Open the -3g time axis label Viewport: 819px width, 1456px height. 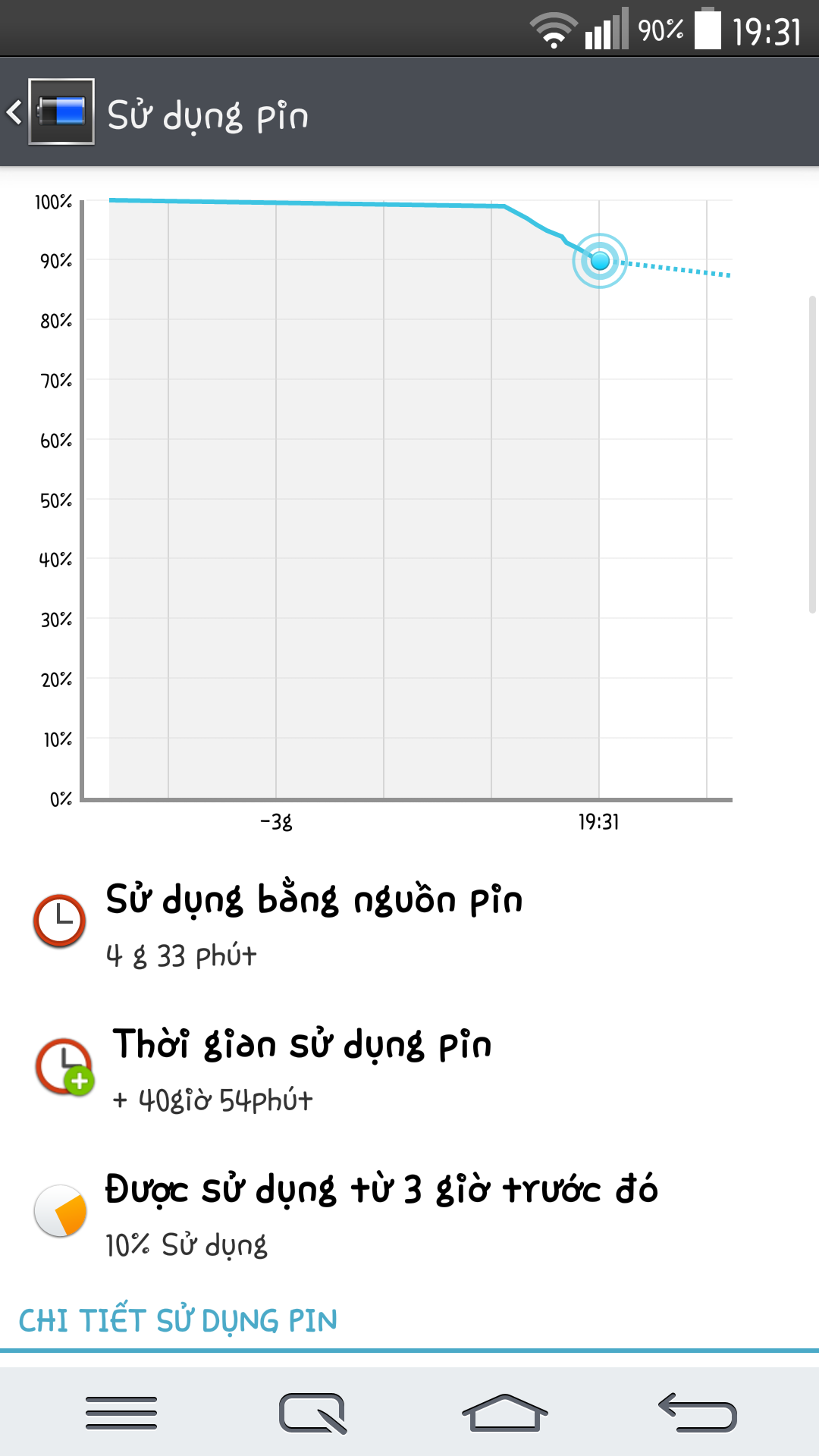click(x=275, y=821)
